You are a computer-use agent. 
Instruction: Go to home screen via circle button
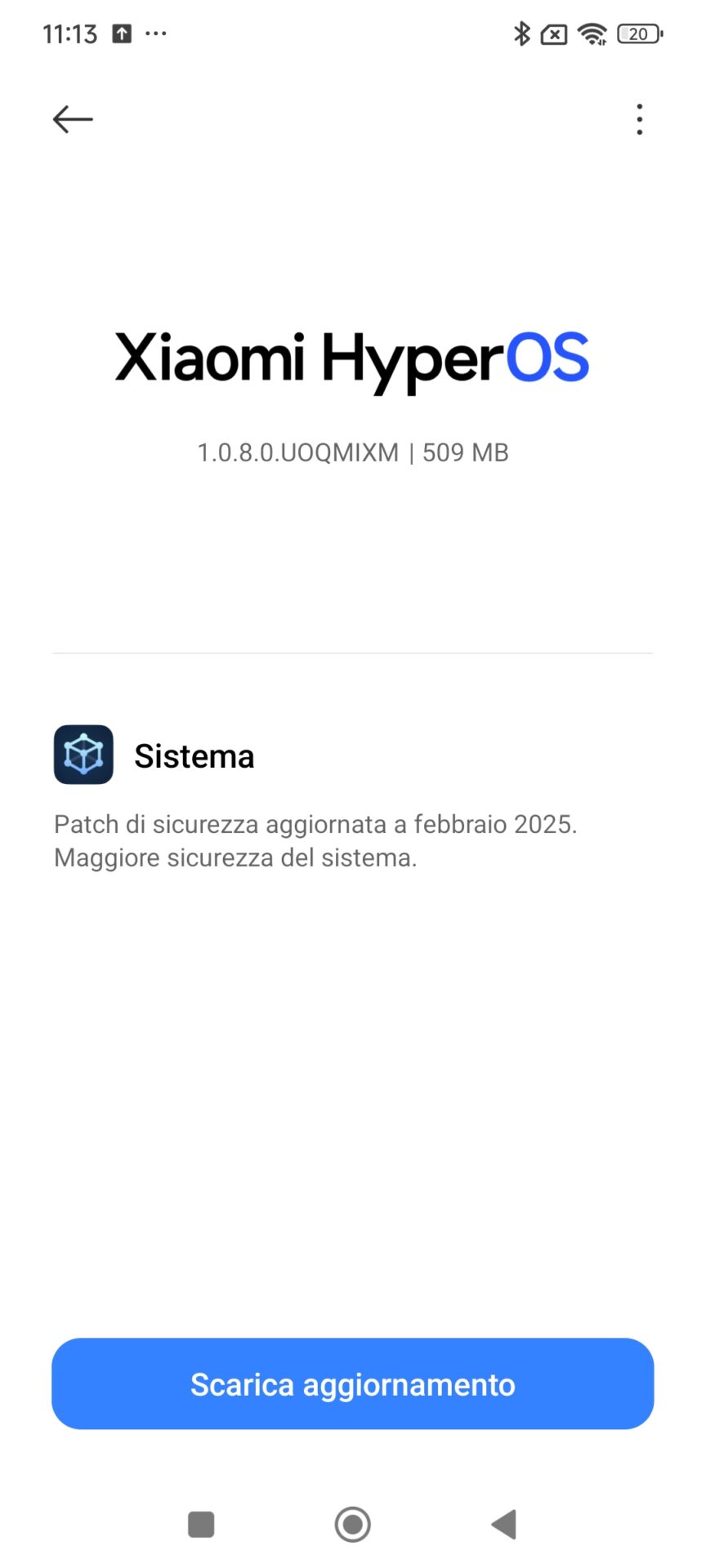(353, 1524)
